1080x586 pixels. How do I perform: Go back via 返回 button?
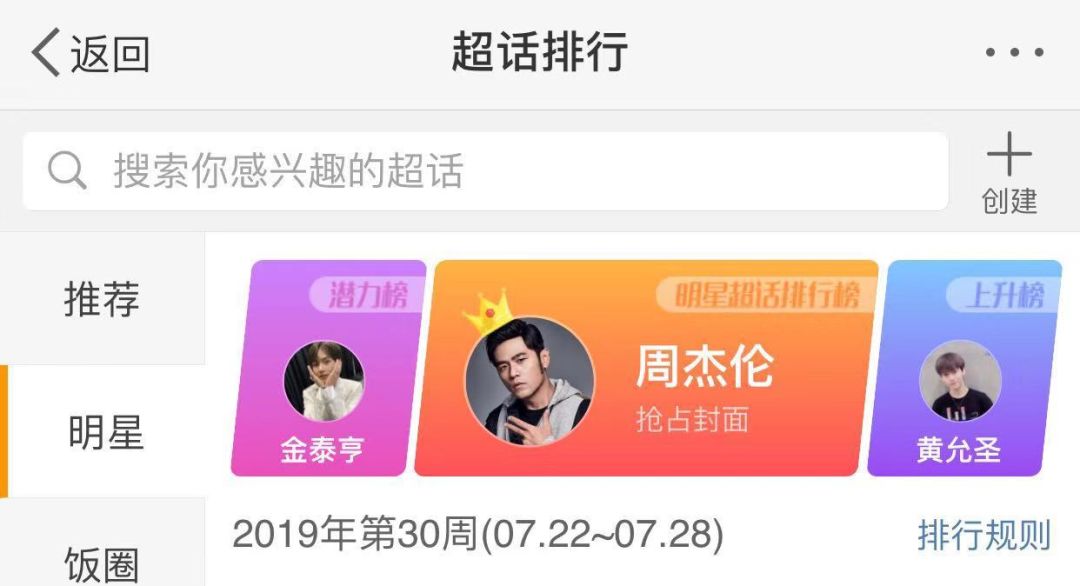click(90, 53)
